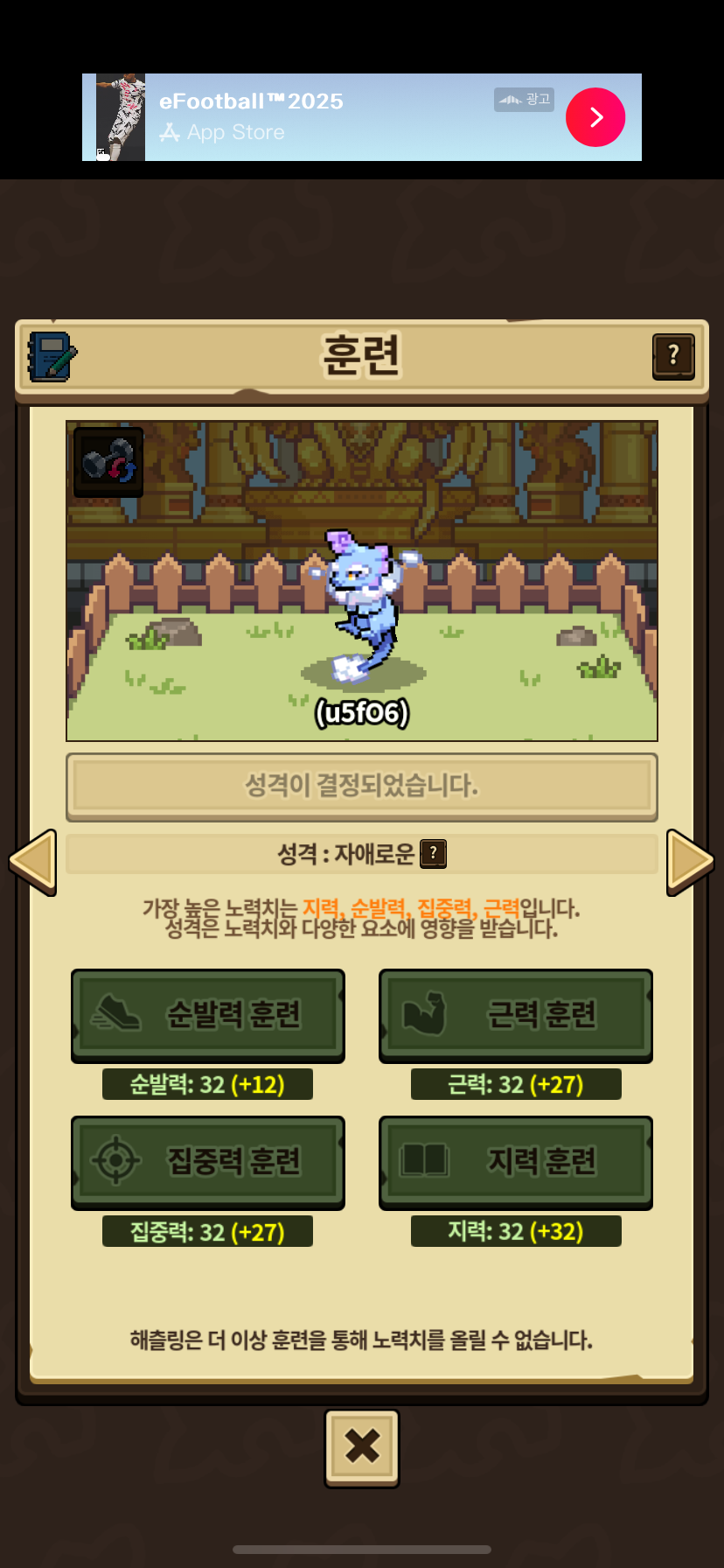Close the training window
Viewport: 724px width, 1568px height.
tap(362, 1447)
